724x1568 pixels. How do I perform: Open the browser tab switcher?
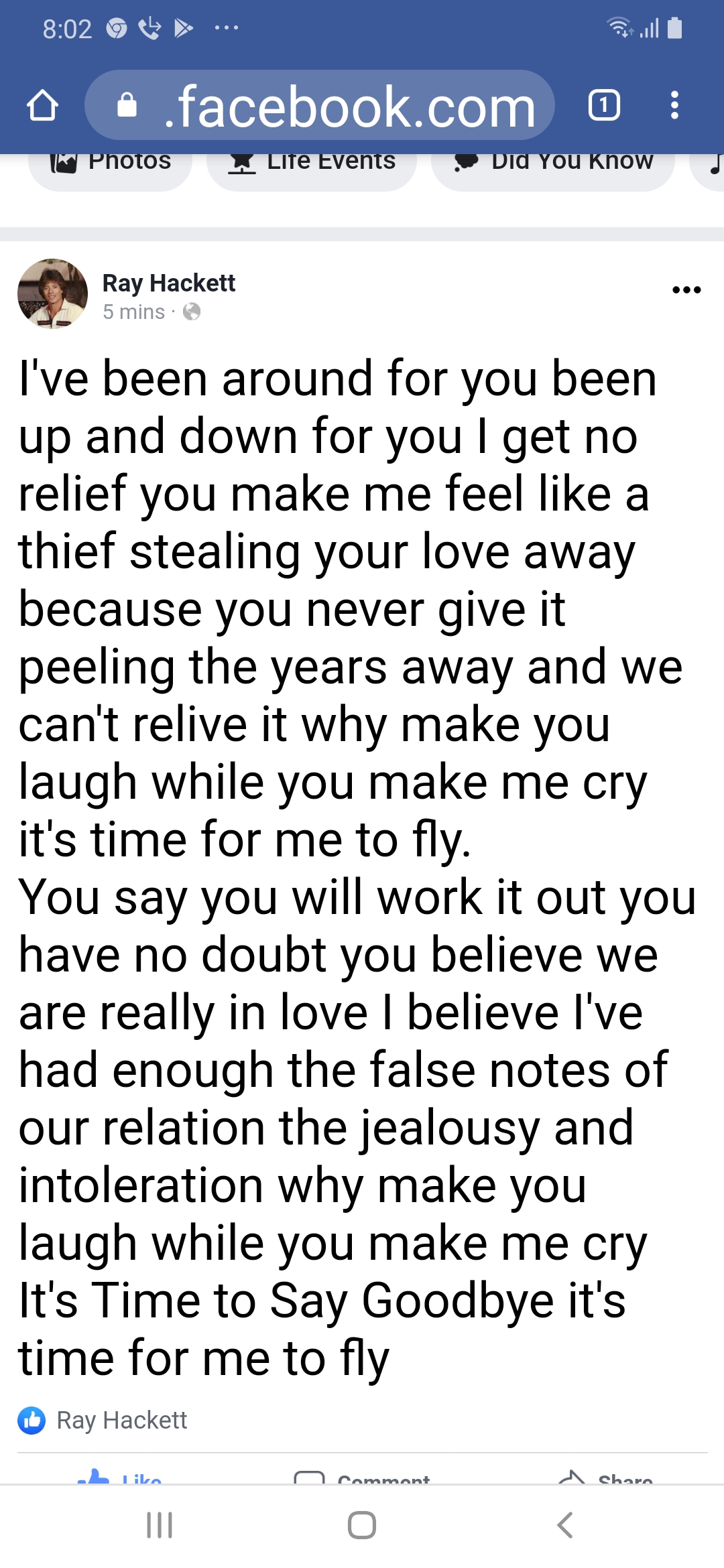tap(603, 106)
